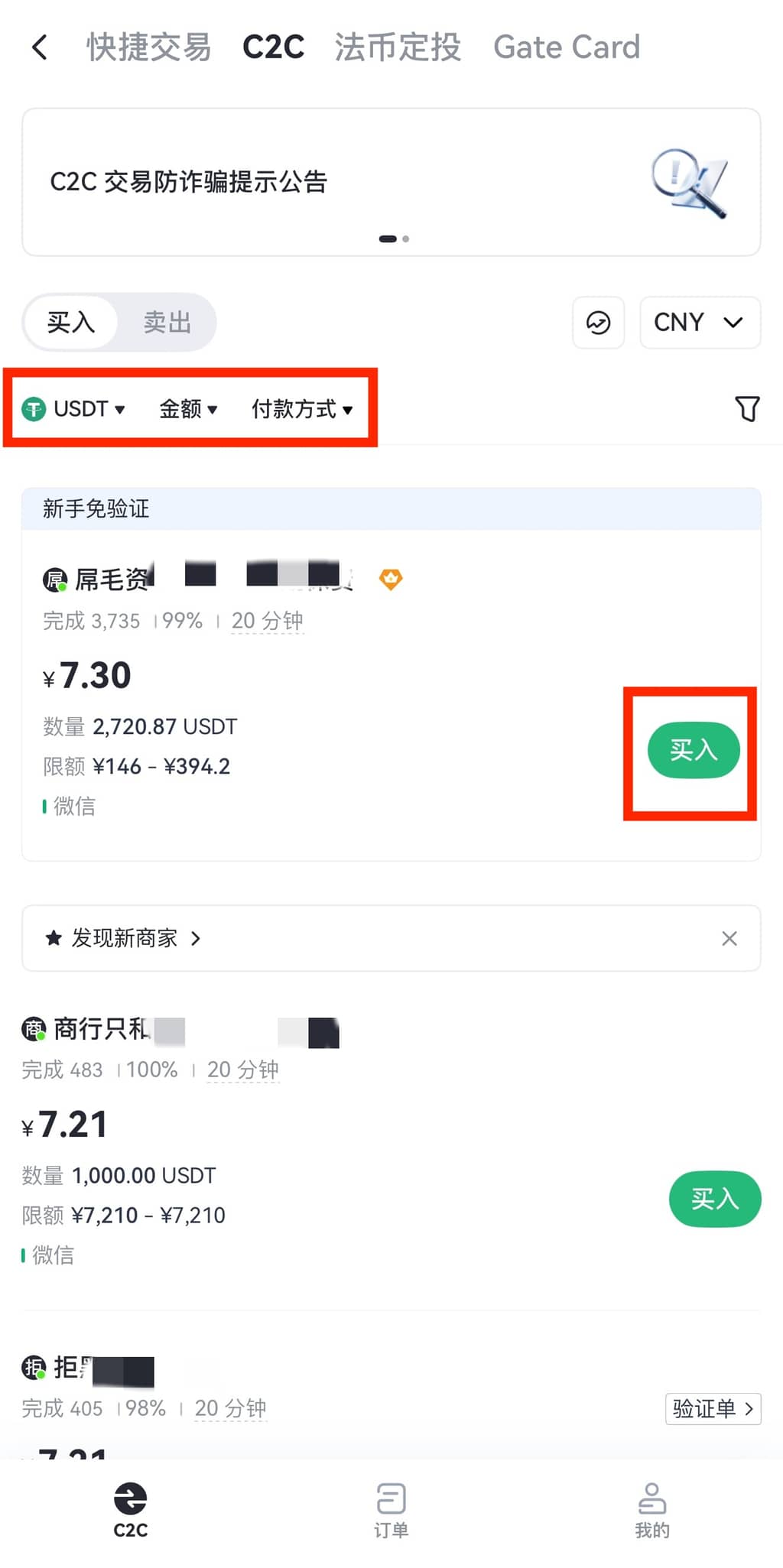Image resolution: width=783 pixels, height=1568 pixels.
Task: Click the 验证单 button
Action: [x=712, y=1409]
